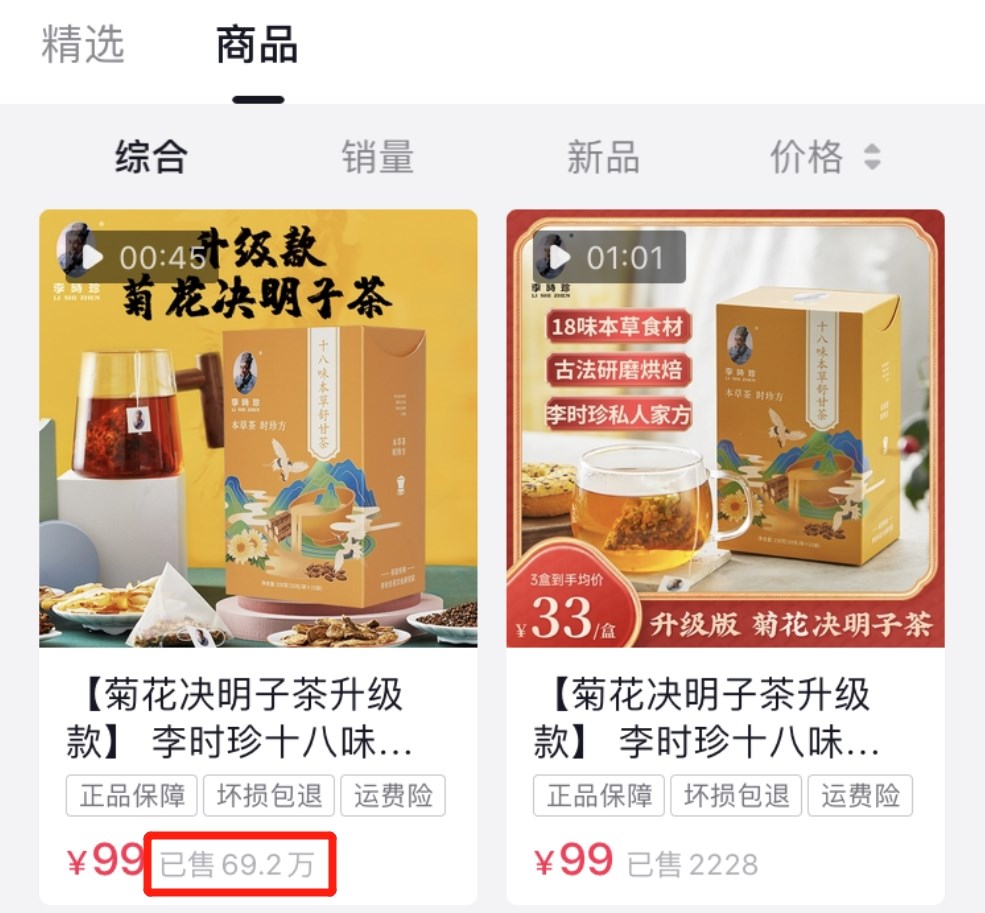Switch to the 精选 tab

pos(83,46)
